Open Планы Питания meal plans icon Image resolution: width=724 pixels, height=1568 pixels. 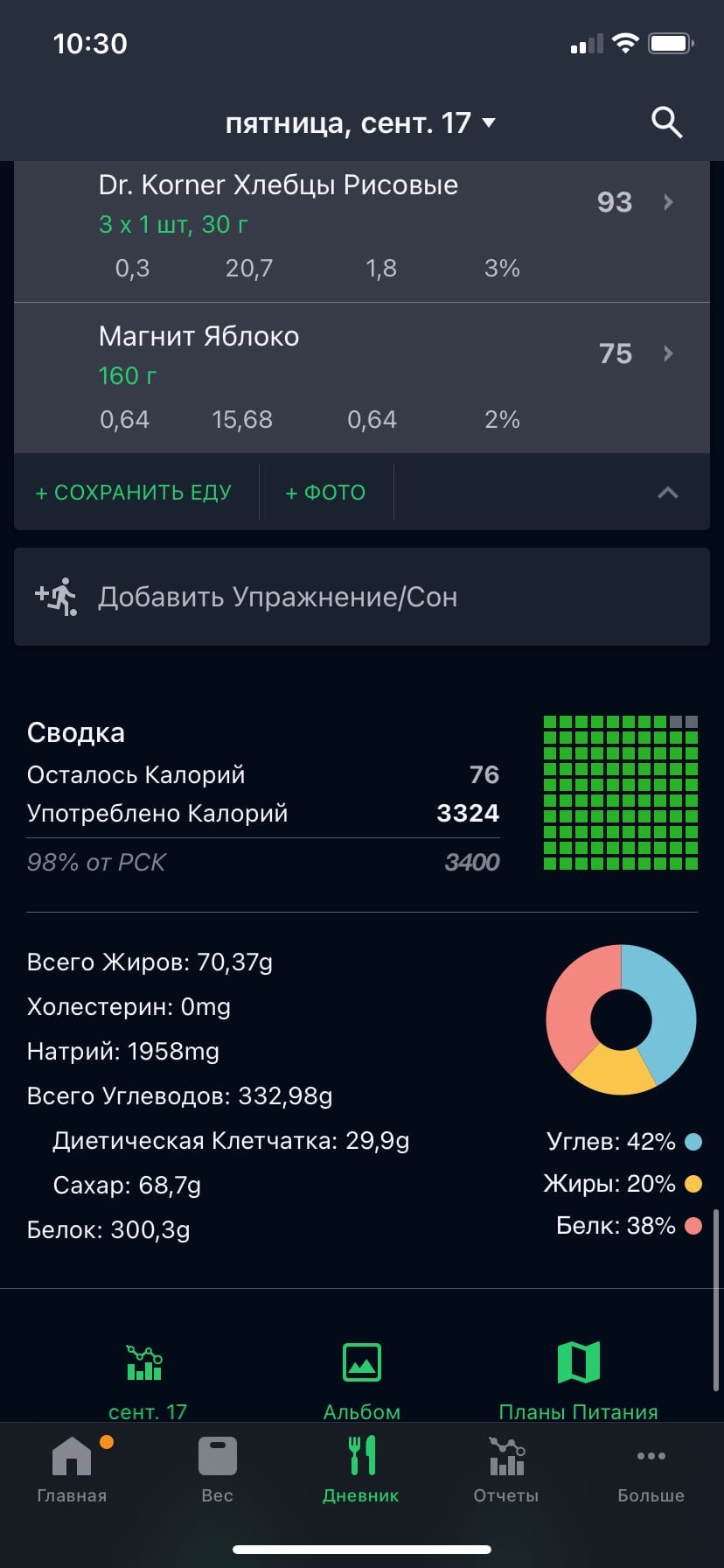click(x=578, y=1362)
